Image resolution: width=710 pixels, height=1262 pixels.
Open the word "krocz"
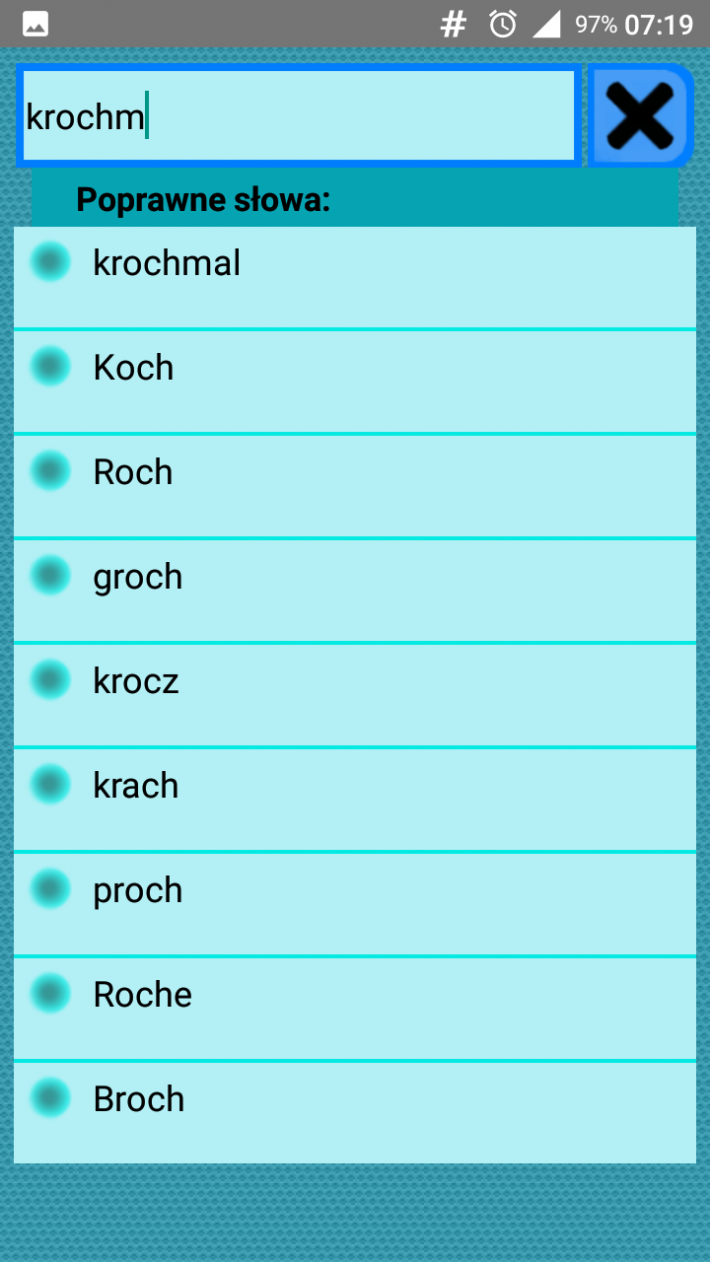point(354,694)
